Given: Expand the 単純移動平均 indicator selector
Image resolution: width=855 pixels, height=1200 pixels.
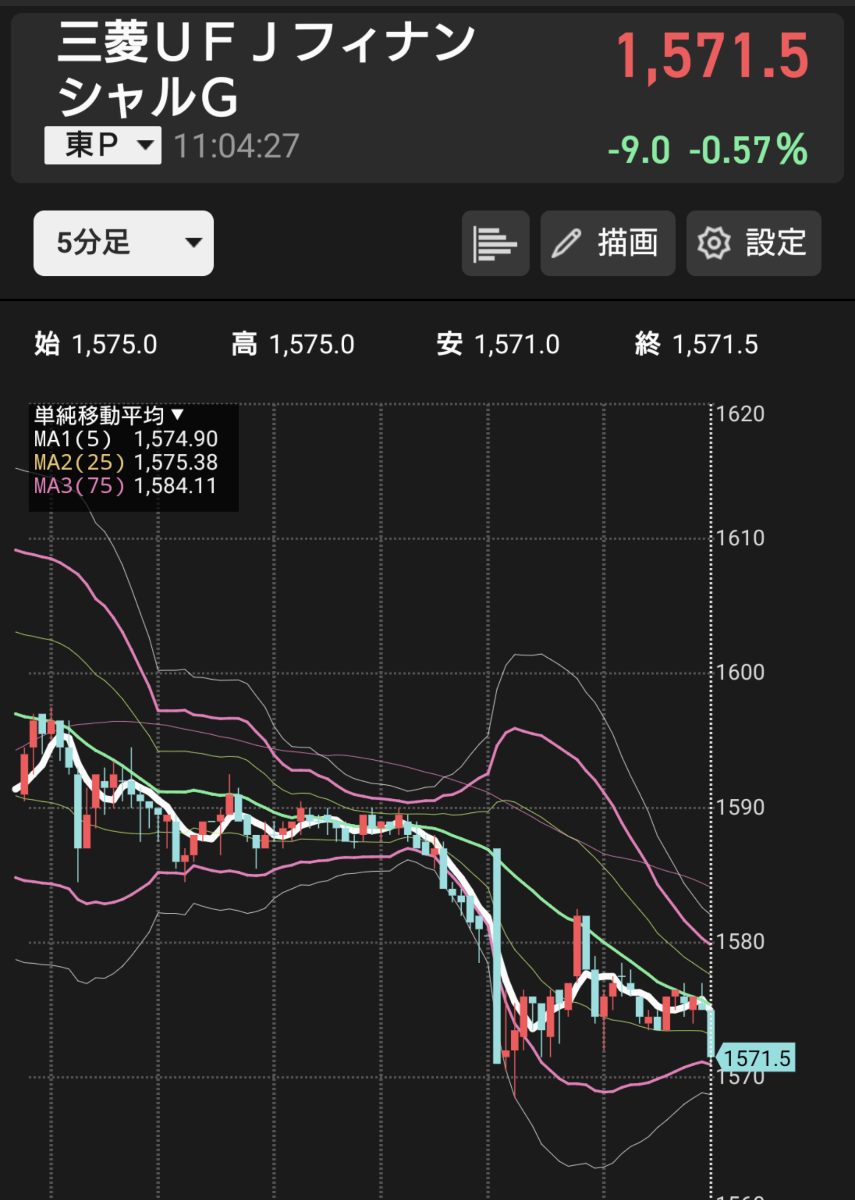Looking at the screenshot, I should (x=110, y=415).
